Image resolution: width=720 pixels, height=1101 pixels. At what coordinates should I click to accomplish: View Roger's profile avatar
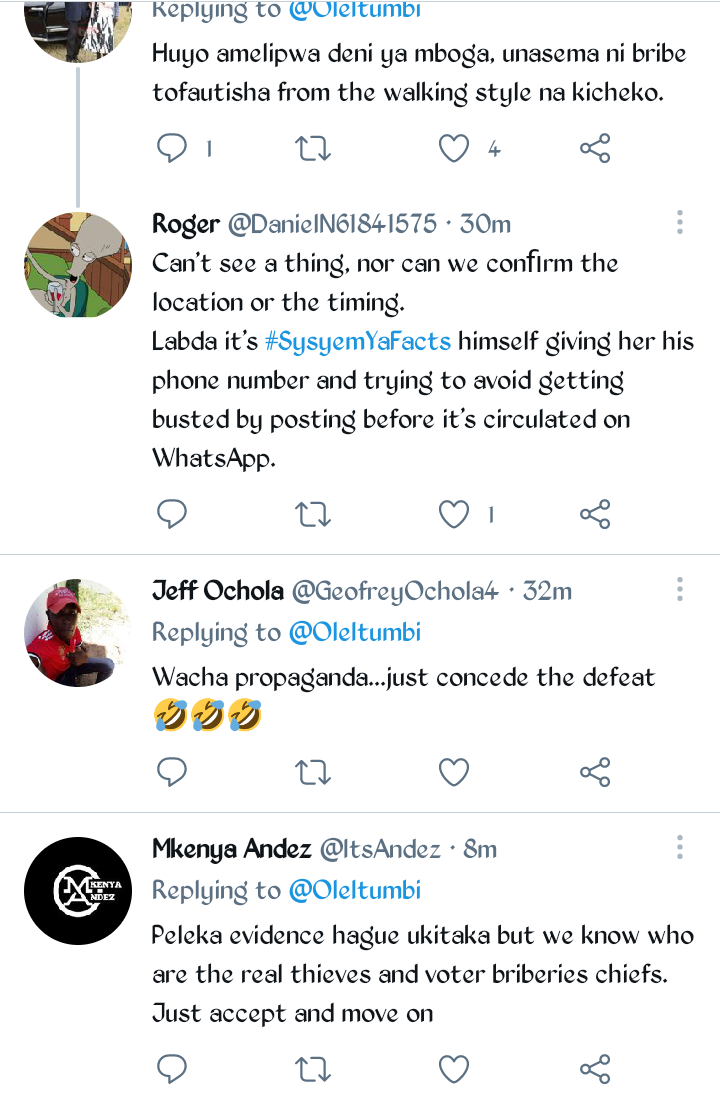pyautogui.click(x=78, y=265)
